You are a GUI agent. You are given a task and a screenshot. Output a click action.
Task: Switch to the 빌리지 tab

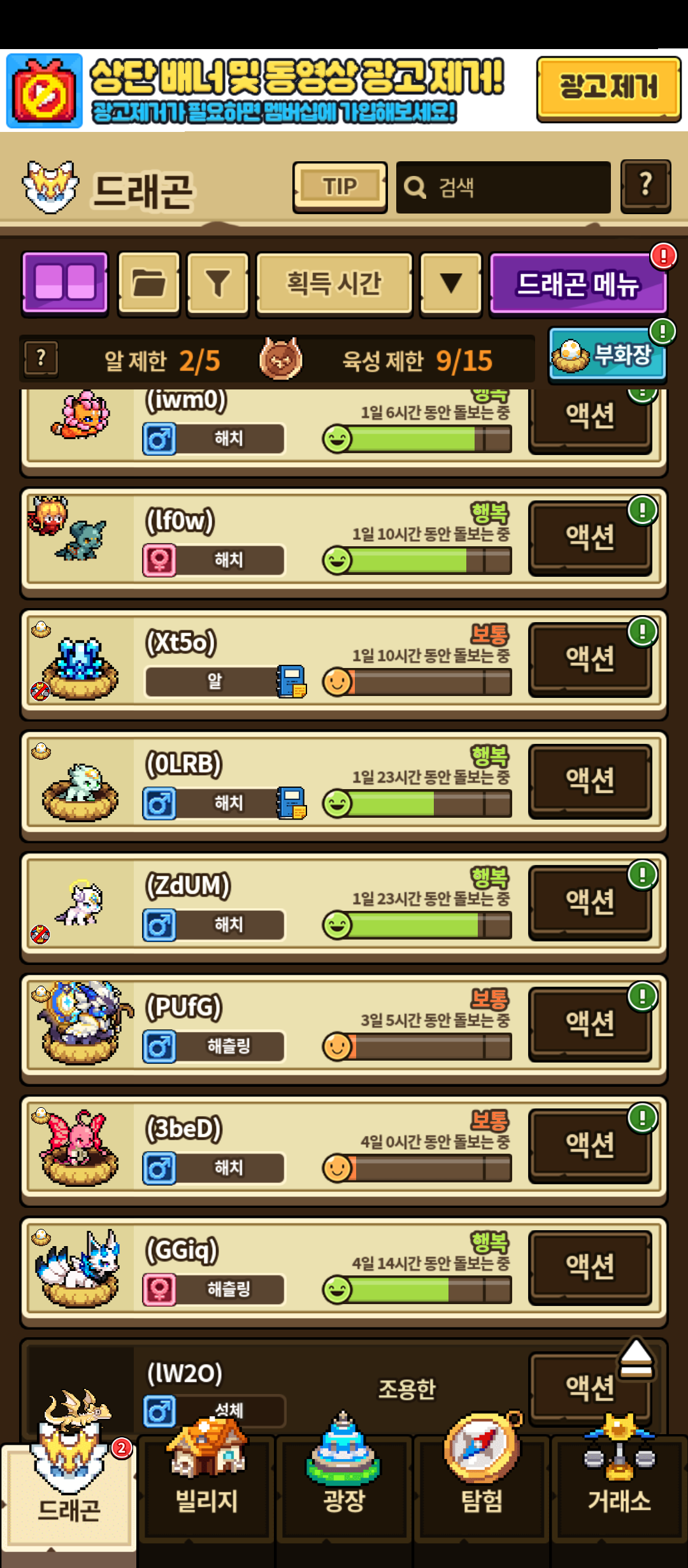[206, 1485]
